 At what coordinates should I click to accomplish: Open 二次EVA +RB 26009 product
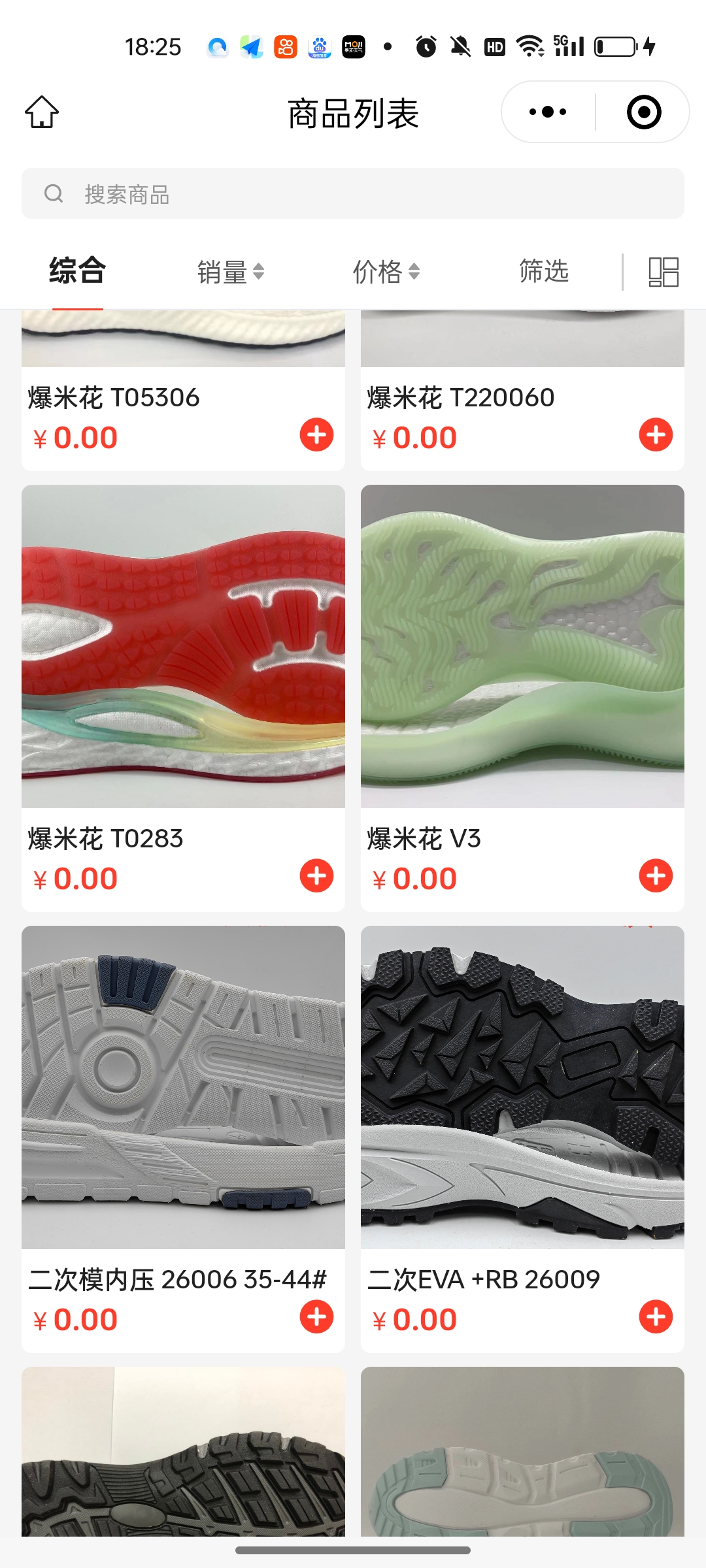pyautogui.click(x=522, y=1088)
